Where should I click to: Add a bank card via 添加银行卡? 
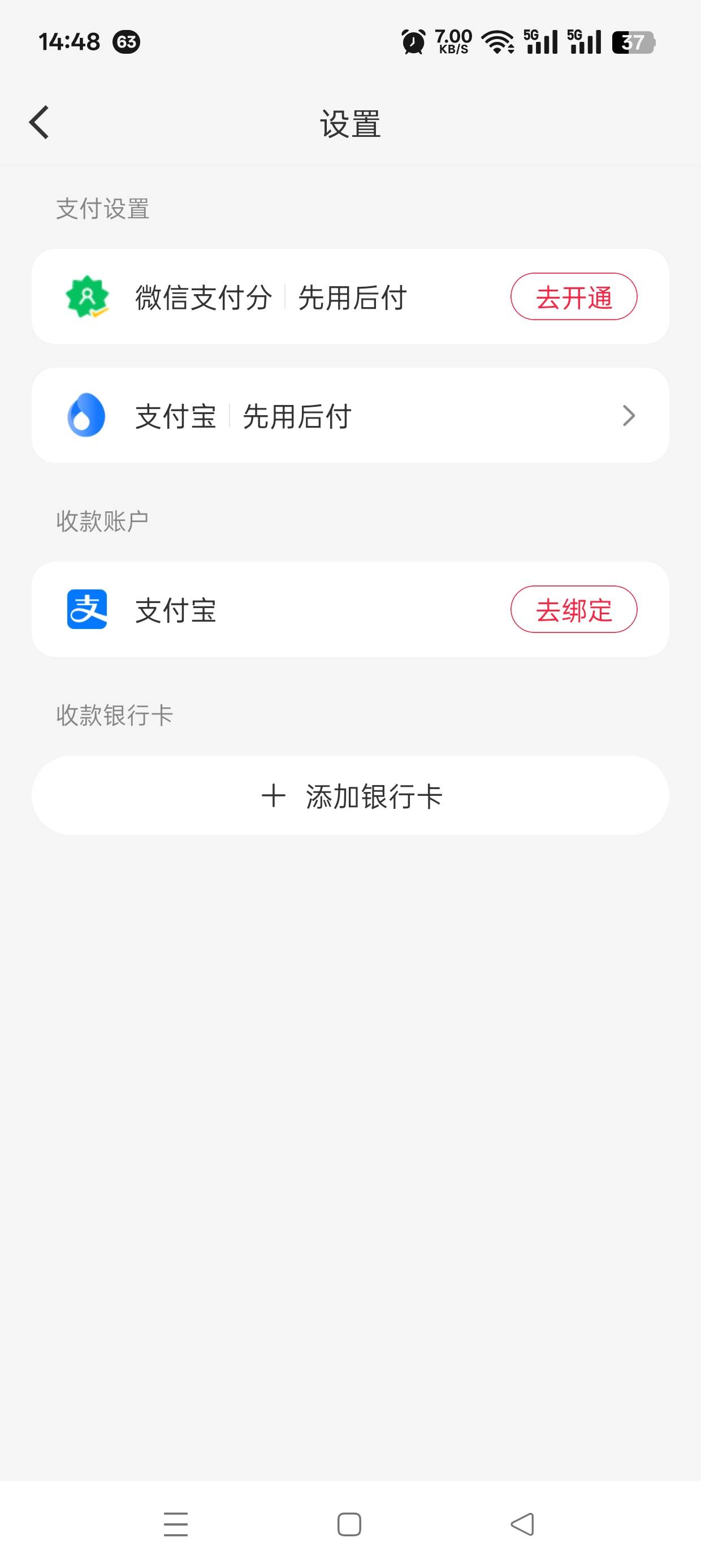350,795
